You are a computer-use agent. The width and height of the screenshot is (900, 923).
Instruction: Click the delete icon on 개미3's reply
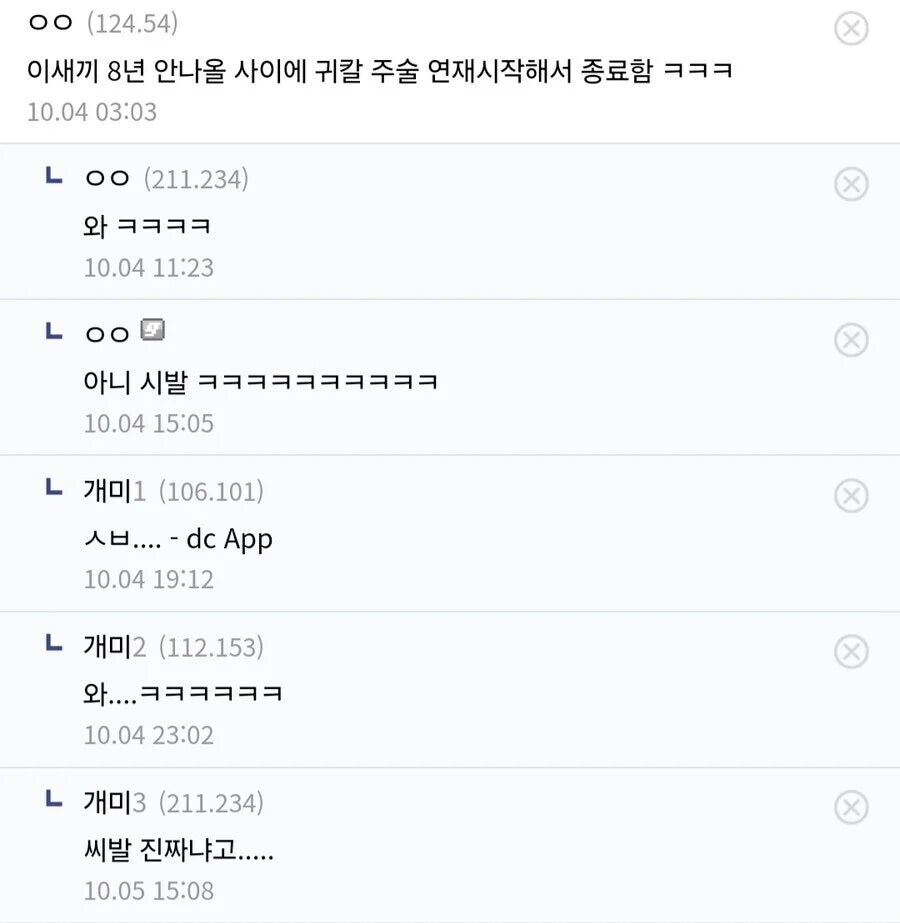[851, 807]
